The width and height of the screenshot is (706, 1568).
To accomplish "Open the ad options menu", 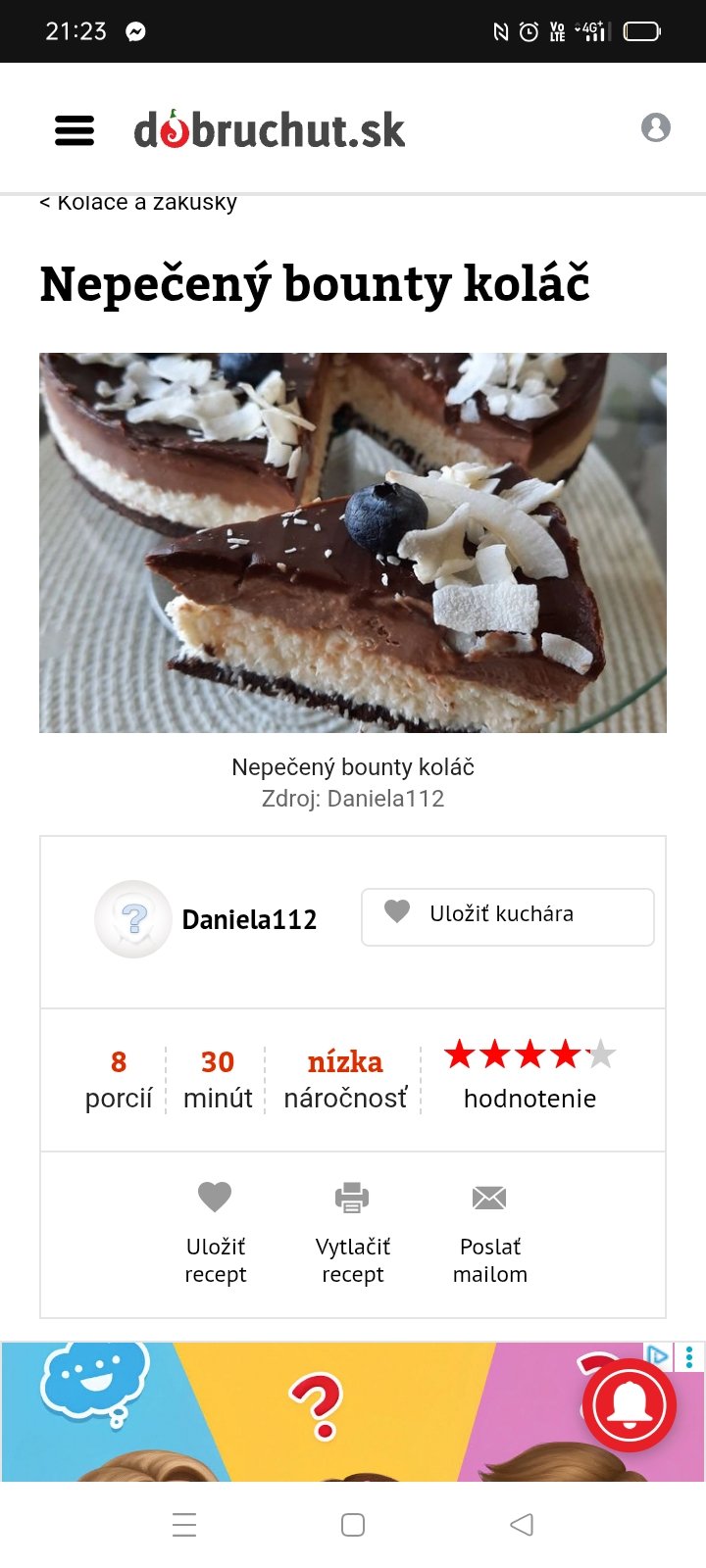I will tap(690, 1356).
